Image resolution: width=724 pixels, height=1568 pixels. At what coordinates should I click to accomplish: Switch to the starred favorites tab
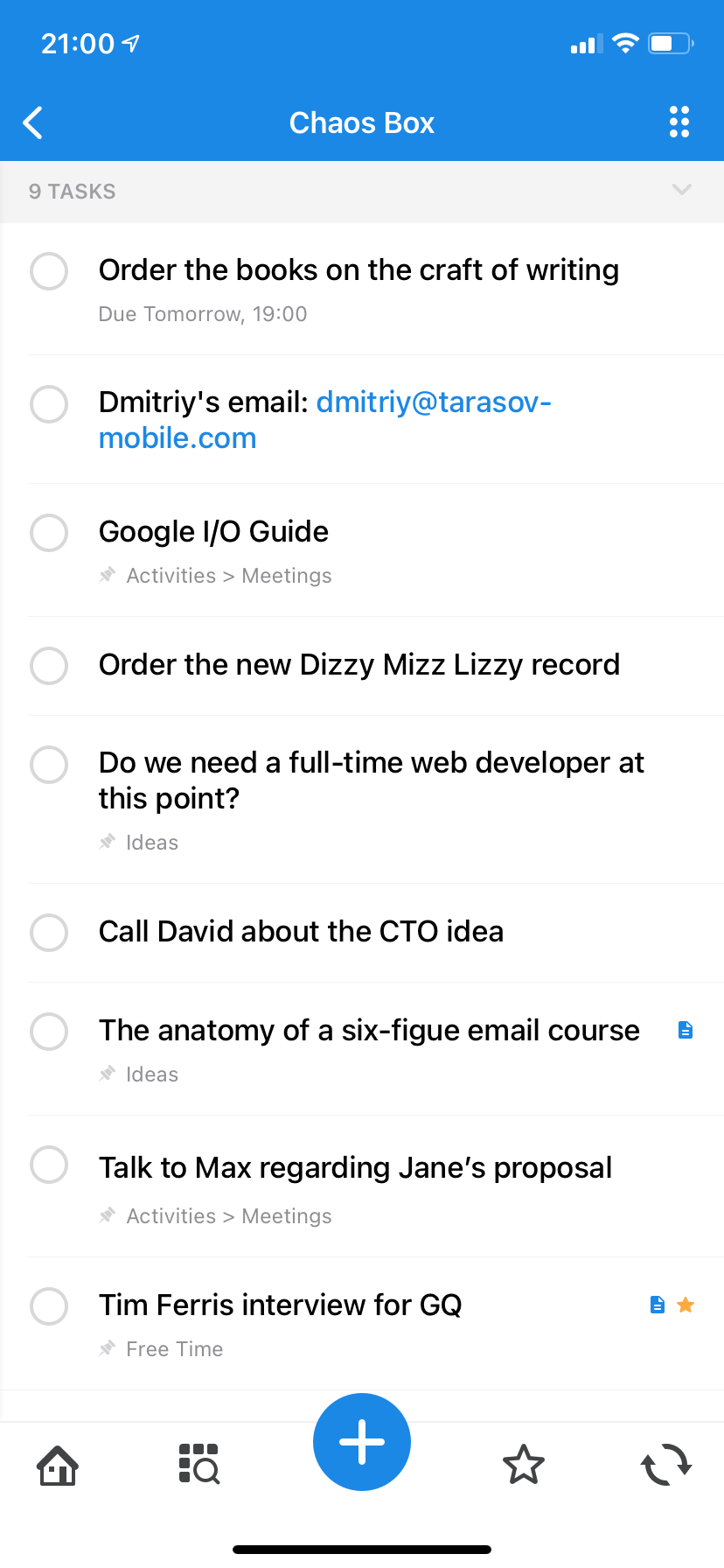(x=524, y=1465)
